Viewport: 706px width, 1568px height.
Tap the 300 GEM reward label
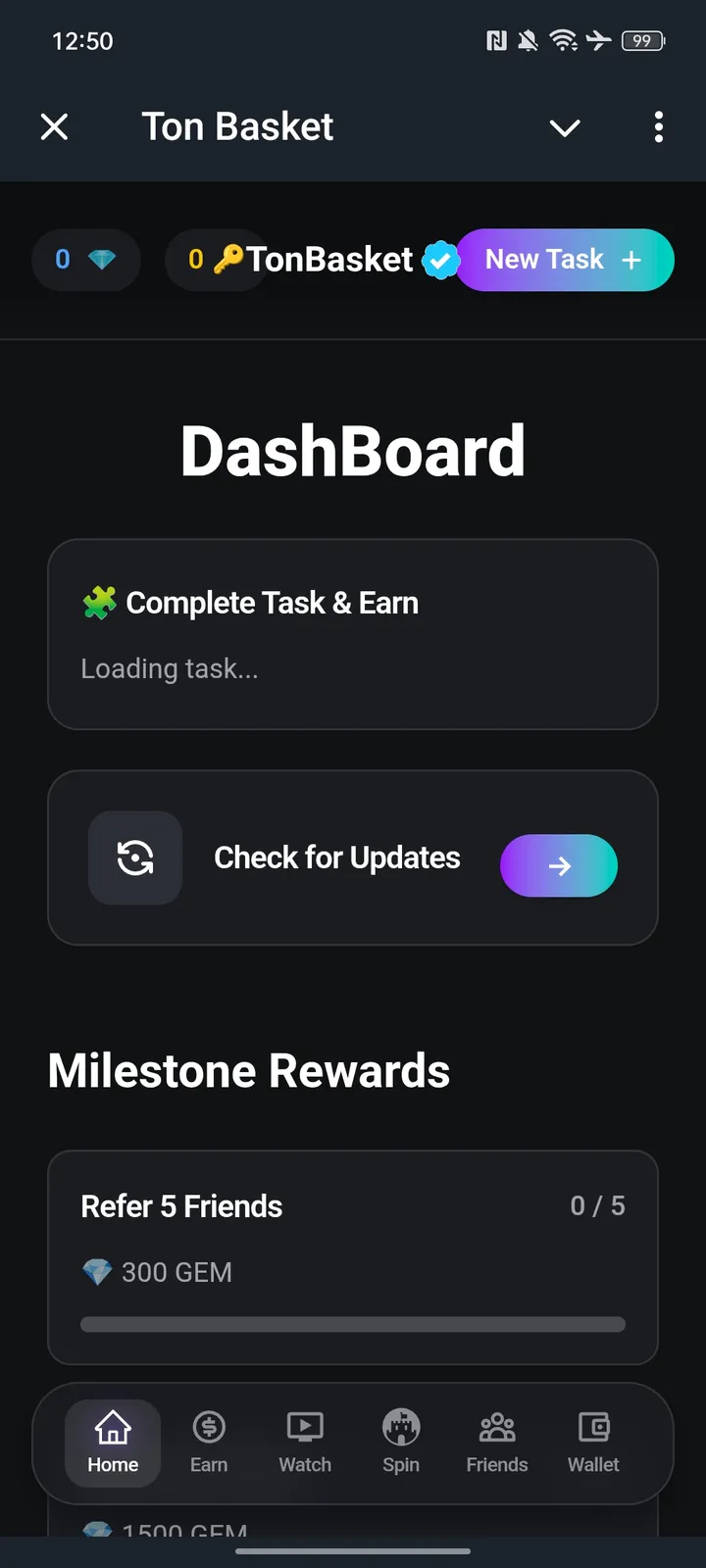click(x=157, y=1271)
